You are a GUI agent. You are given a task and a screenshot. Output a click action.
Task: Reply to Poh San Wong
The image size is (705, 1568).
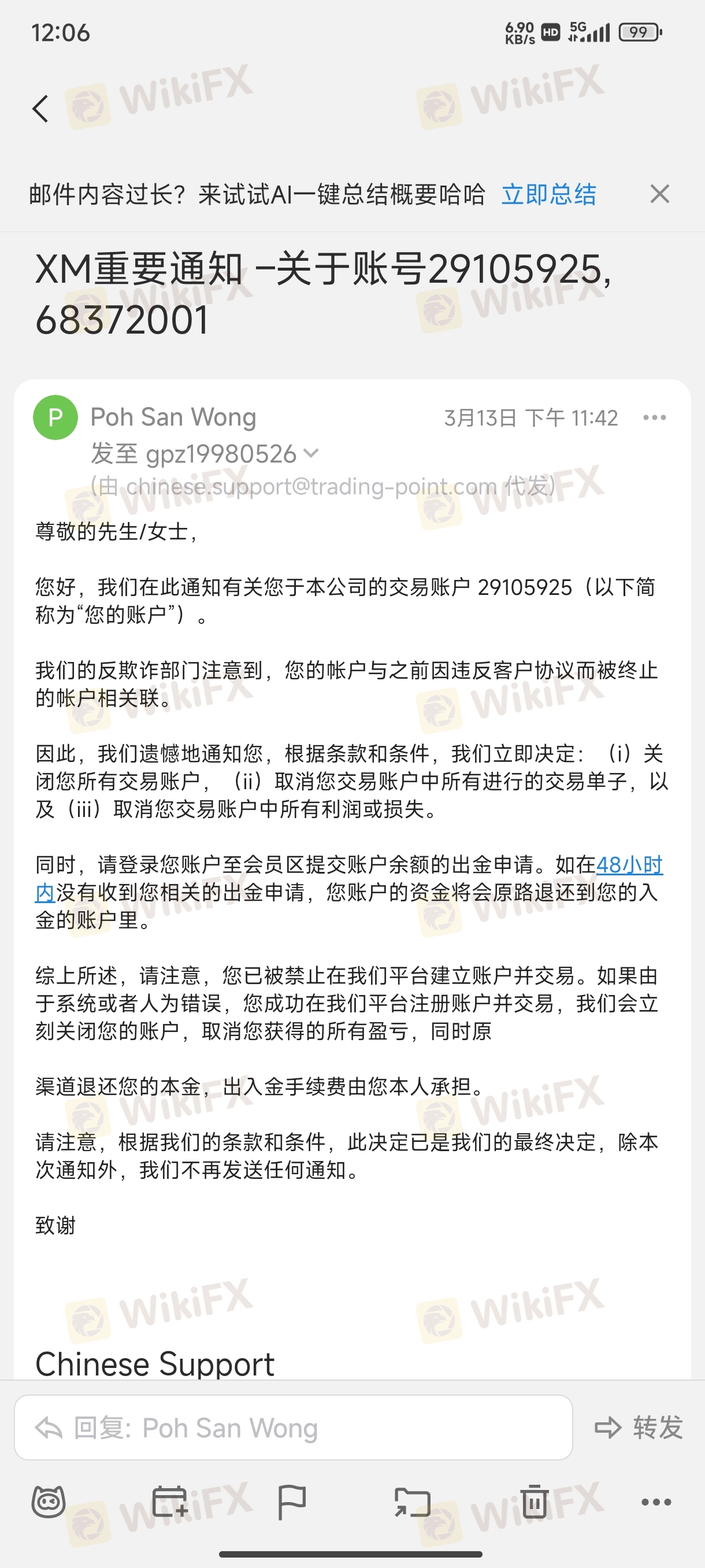[x=292, y=1428]
